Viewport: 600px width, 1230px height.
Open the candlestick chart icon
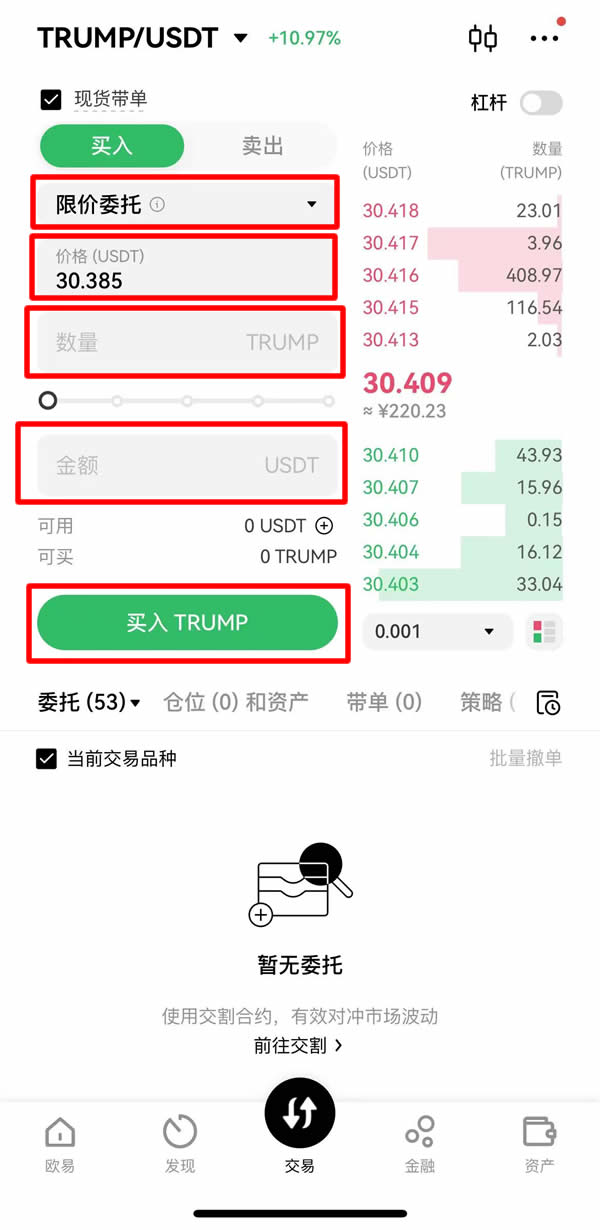(x=483, y=39)
